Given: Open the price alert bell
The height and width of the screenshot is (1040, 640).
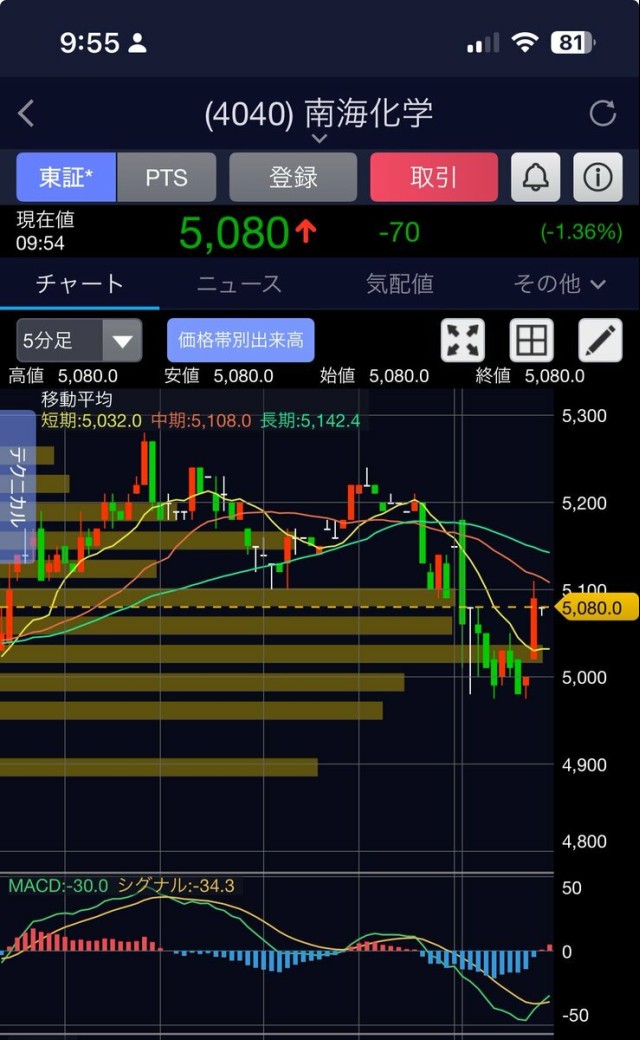Looking at the screenshot, I should click(536, 178).
